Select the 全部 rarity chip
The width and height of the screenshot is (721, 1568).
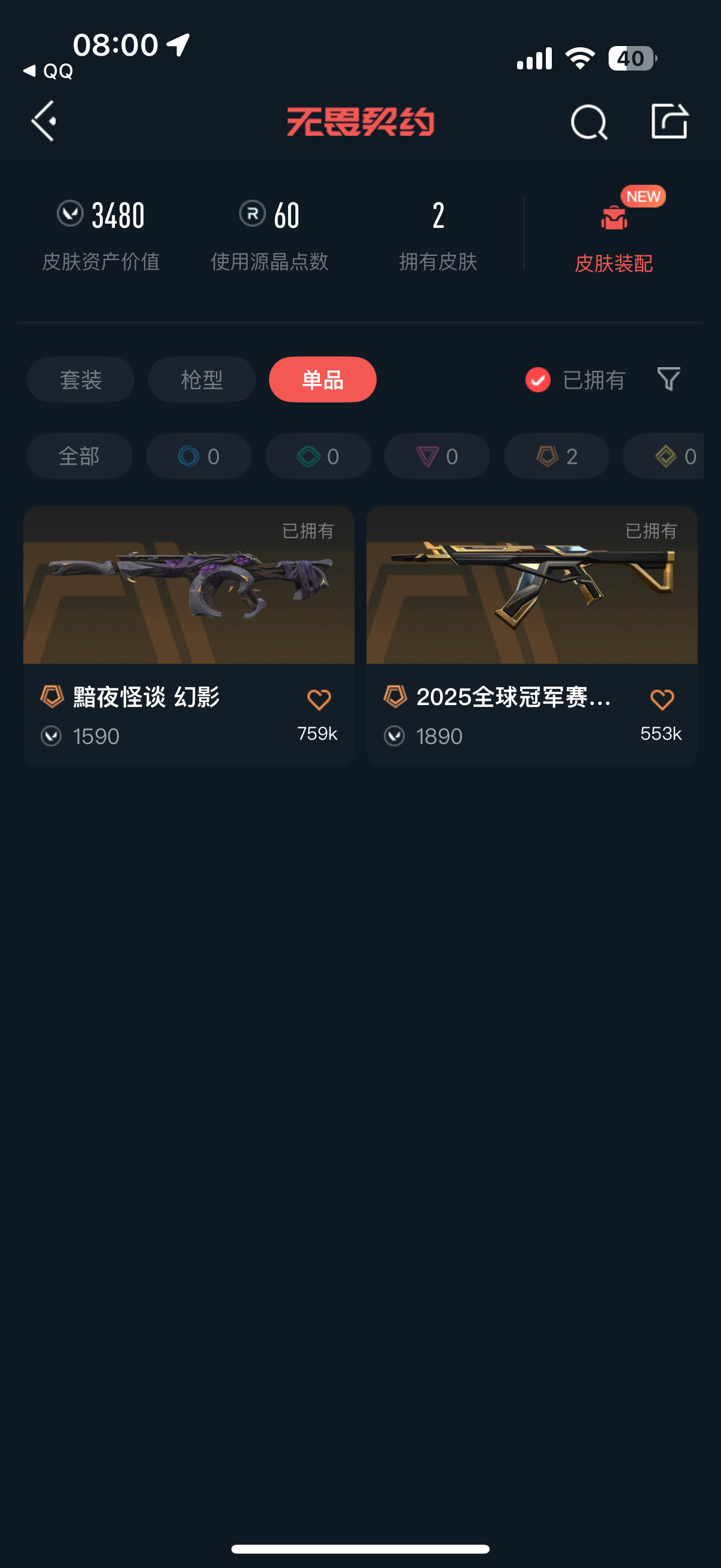tap(79, 456)
